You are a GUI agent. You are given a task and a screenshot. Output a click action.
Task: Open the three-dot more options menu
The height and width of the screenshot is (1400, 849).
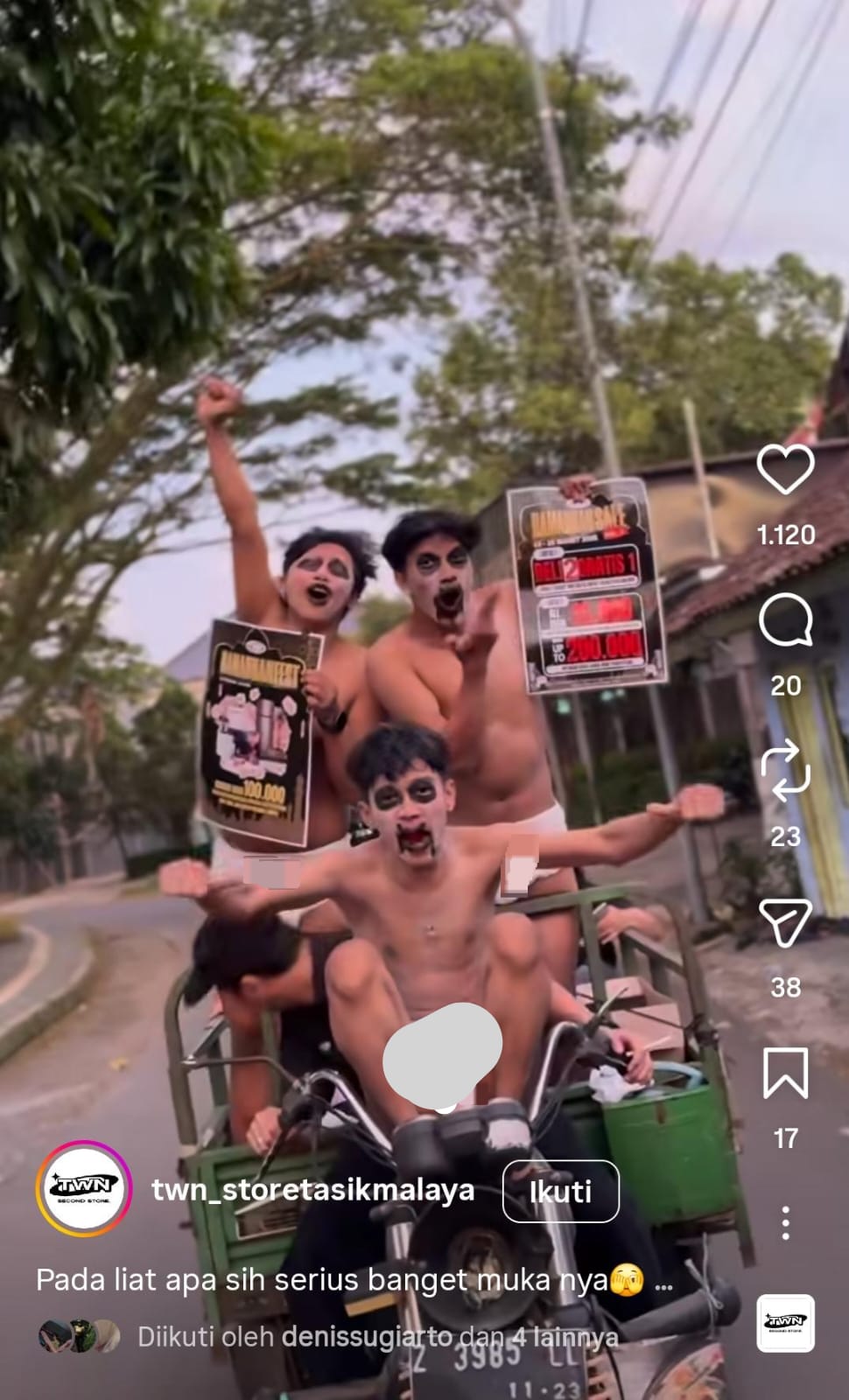click(x=785, y=1222)
